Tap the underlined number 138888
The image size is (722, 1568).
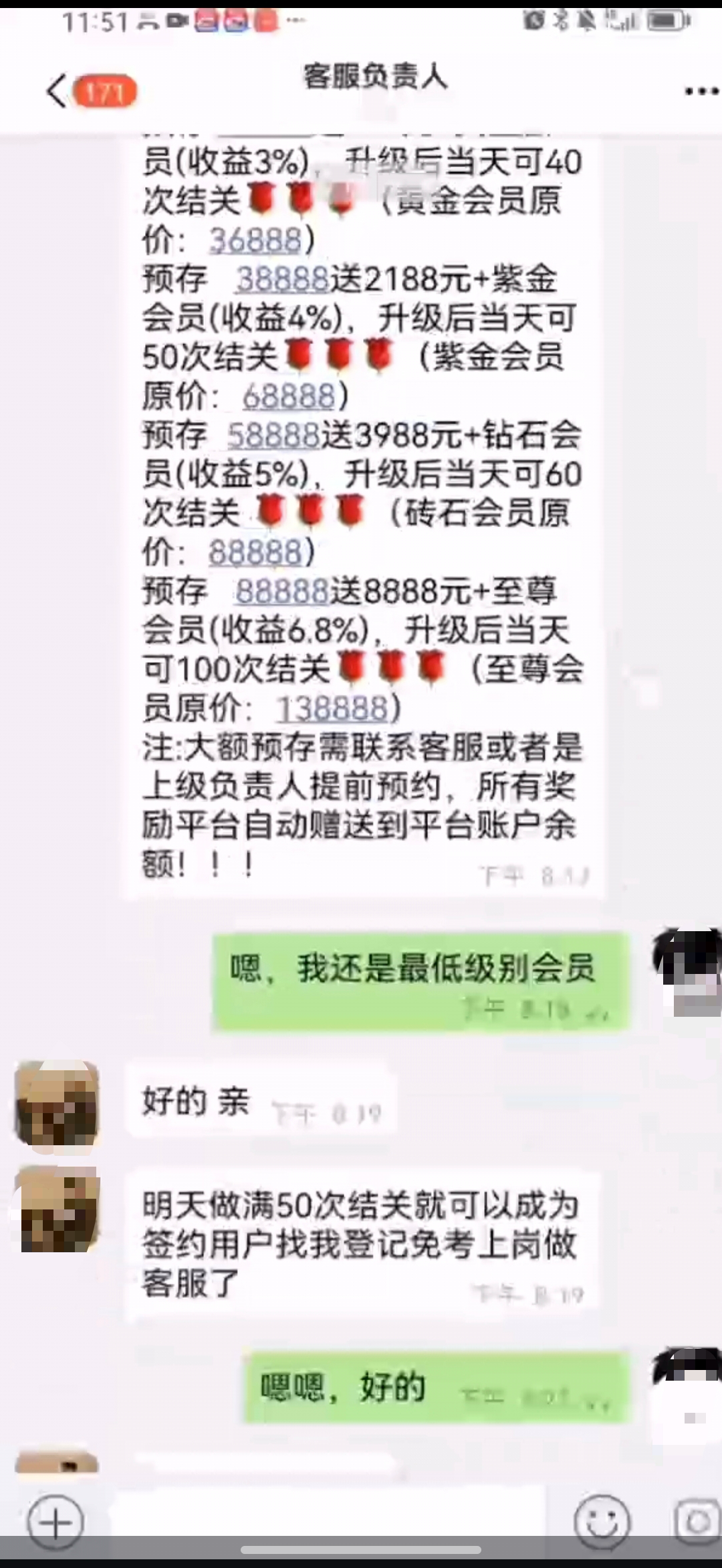[332, 708]
